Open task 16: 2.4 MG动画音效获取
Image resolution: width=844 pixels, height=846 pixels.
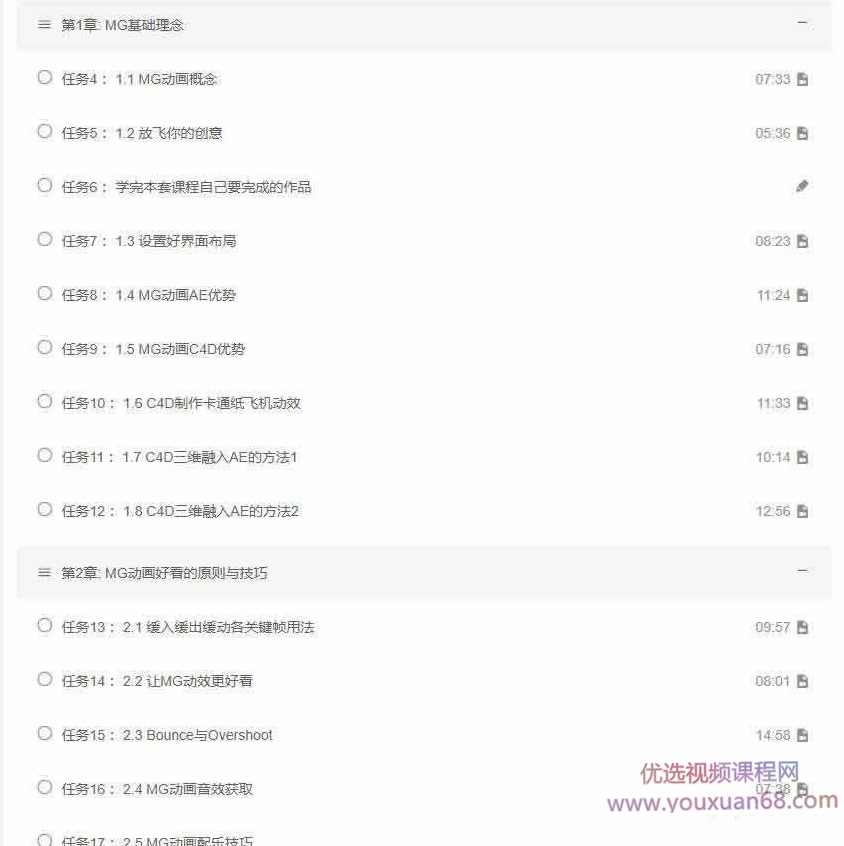[x=187, y=789]
